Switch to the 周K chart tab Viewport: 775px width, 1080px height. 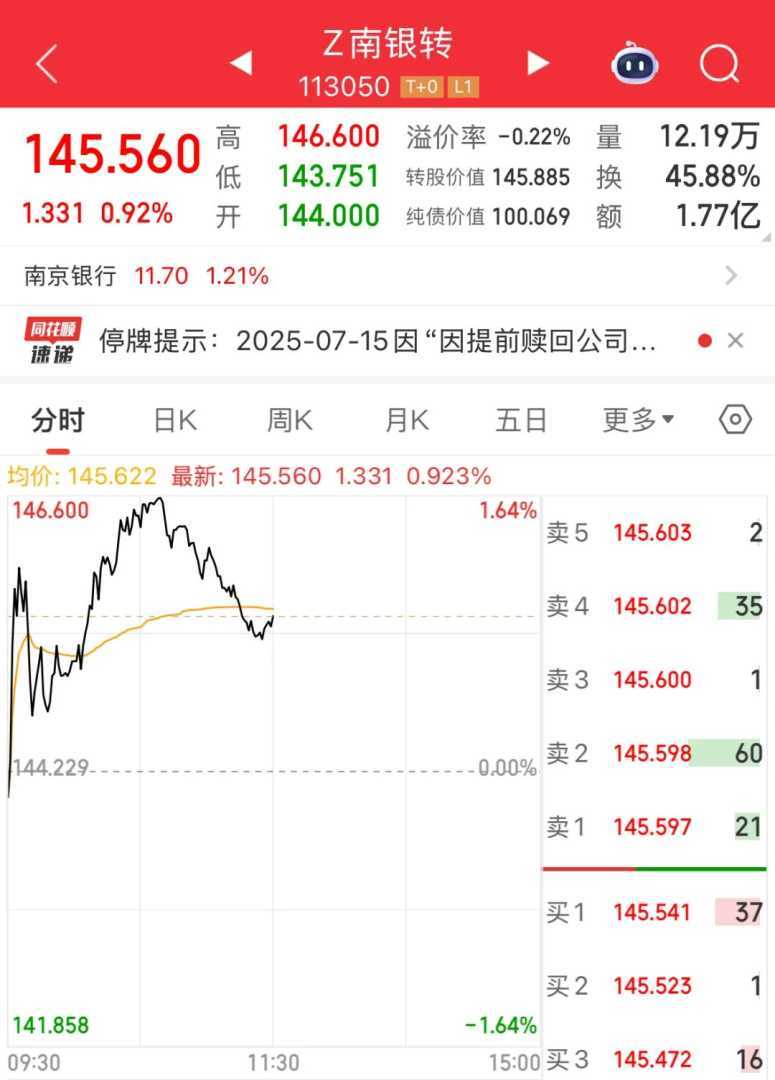click(x=290, y=420)
